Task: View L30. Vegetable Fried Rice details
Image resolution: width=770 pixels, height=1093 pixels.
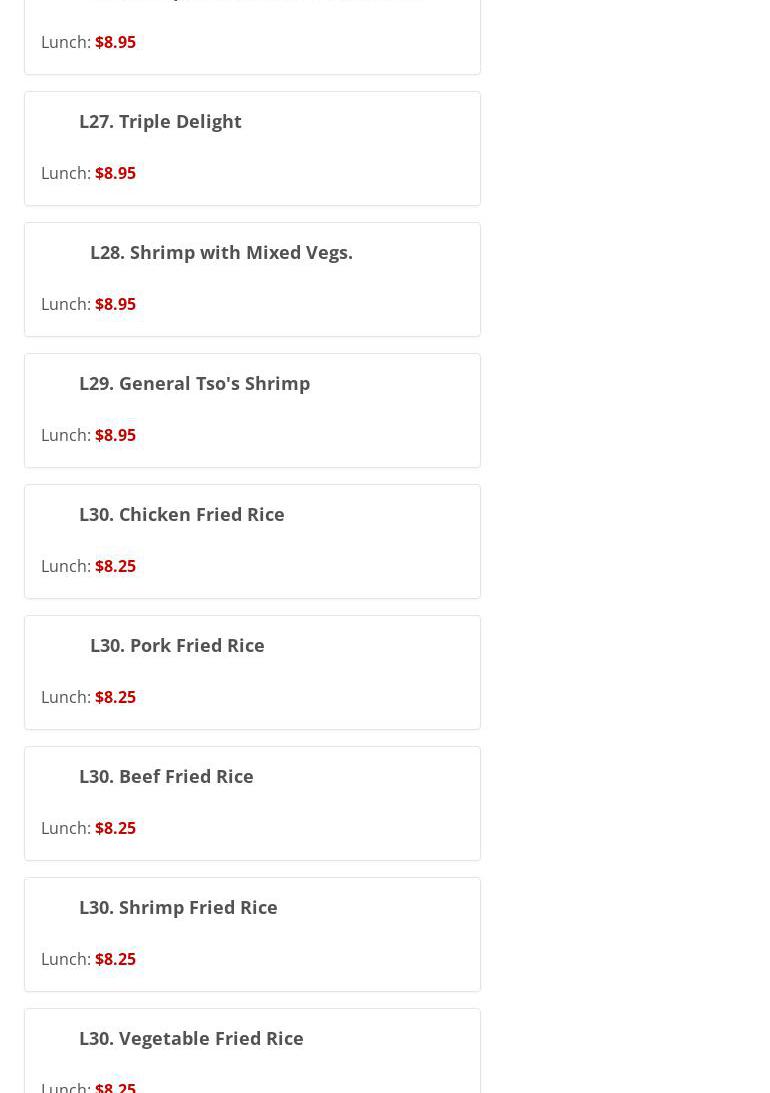Action: 191,1039
